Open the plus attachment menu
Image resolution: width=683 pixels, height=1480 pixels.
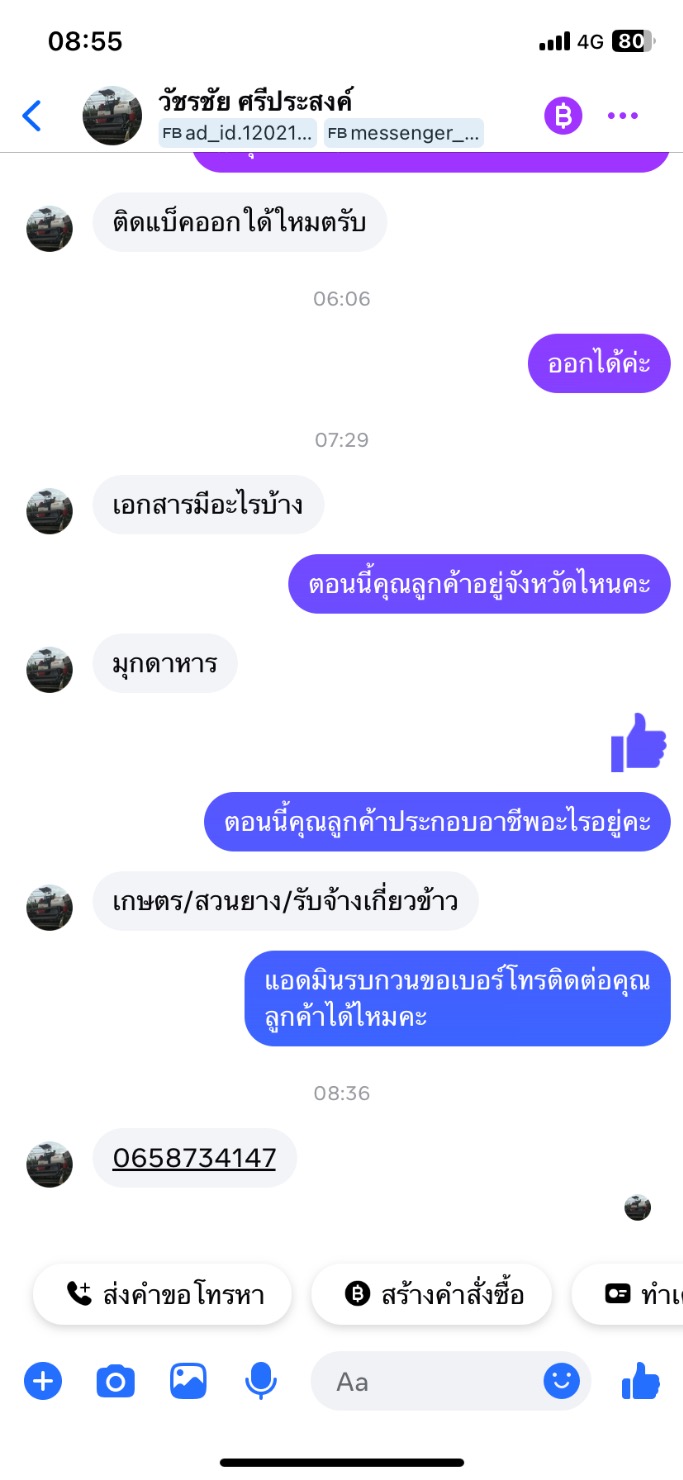[43, 1382]
